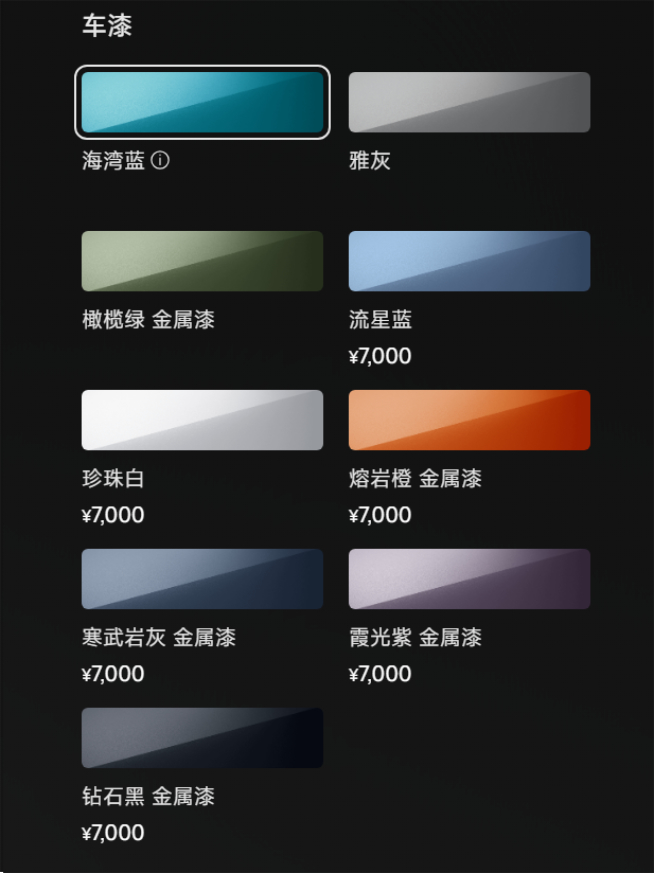654x873 pixels.
Task: Select 流星蓝 paint option
Action: tap(469, 261)
